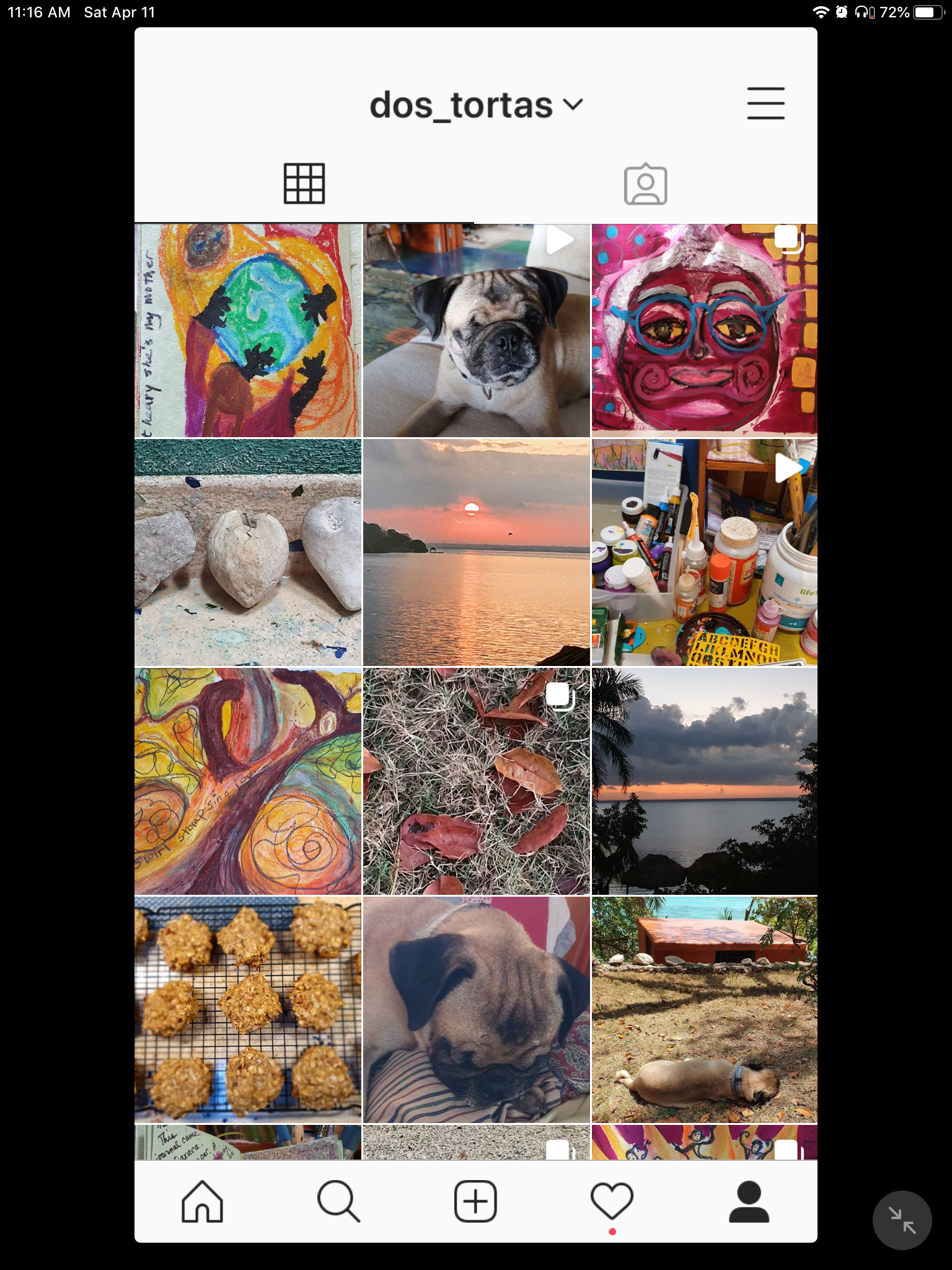Open the hamburger menu
The width and height of the screenshot is (952, 1270).
[765, 104]
